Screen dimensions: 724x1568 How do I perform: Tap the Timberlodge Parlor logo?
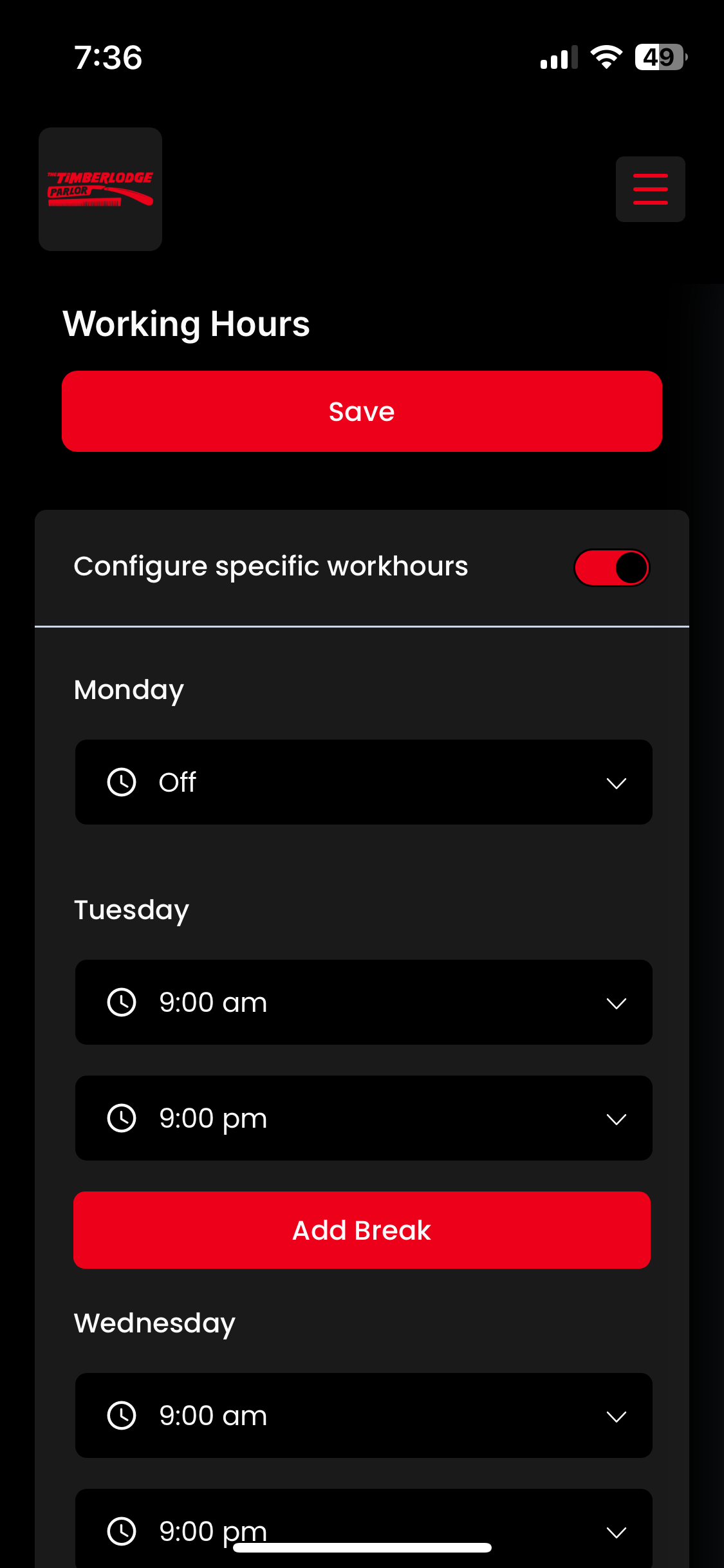[x=100, y=189]
